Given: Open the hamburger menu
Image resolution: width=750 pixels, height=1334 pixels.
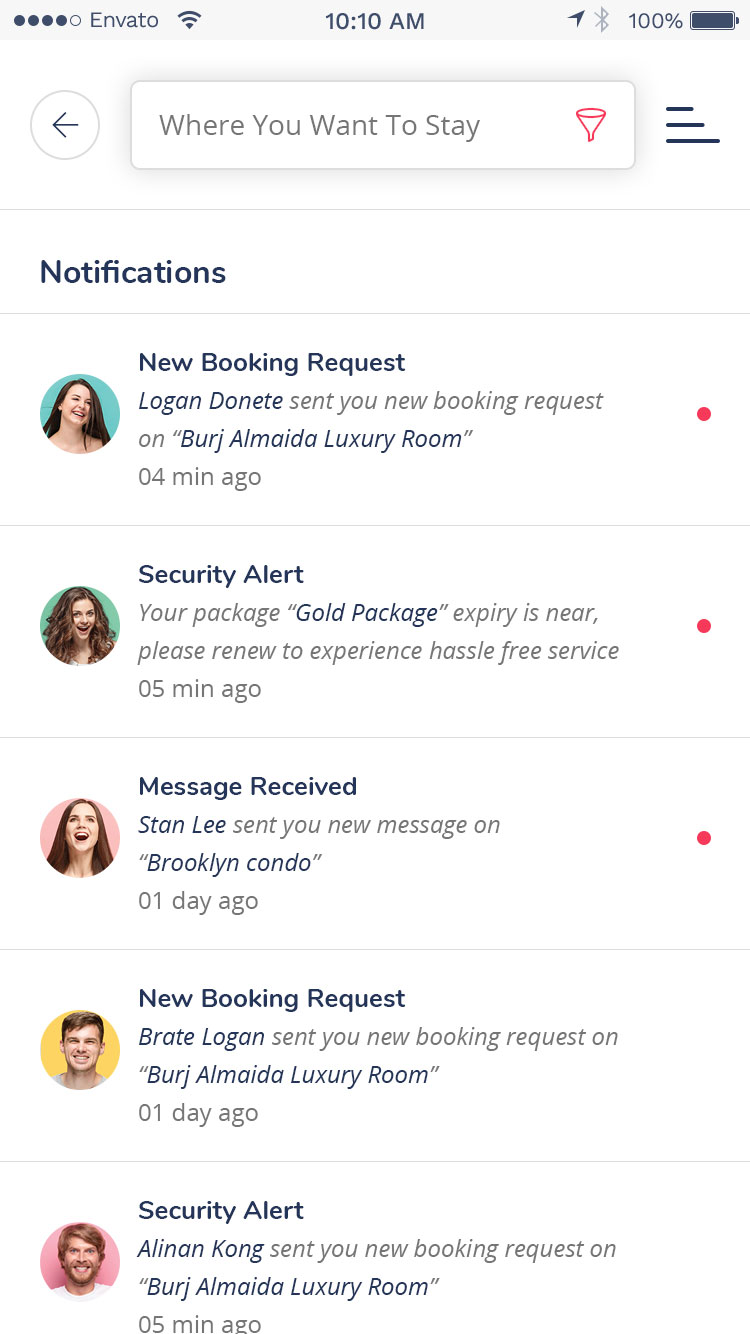Looking at the screenshot, I should click(x=693, y=125).
